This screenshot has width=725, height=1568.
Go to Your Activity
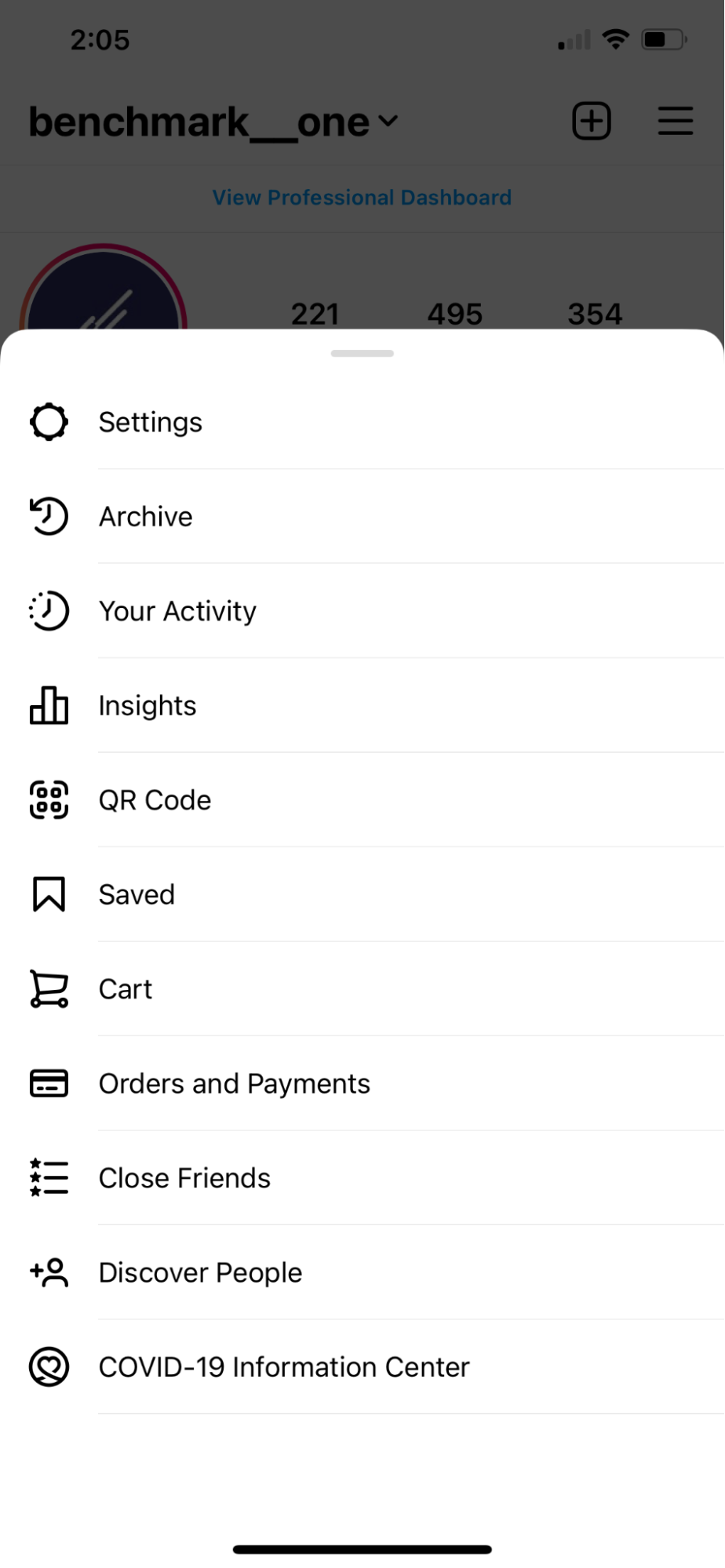[362, 611]
